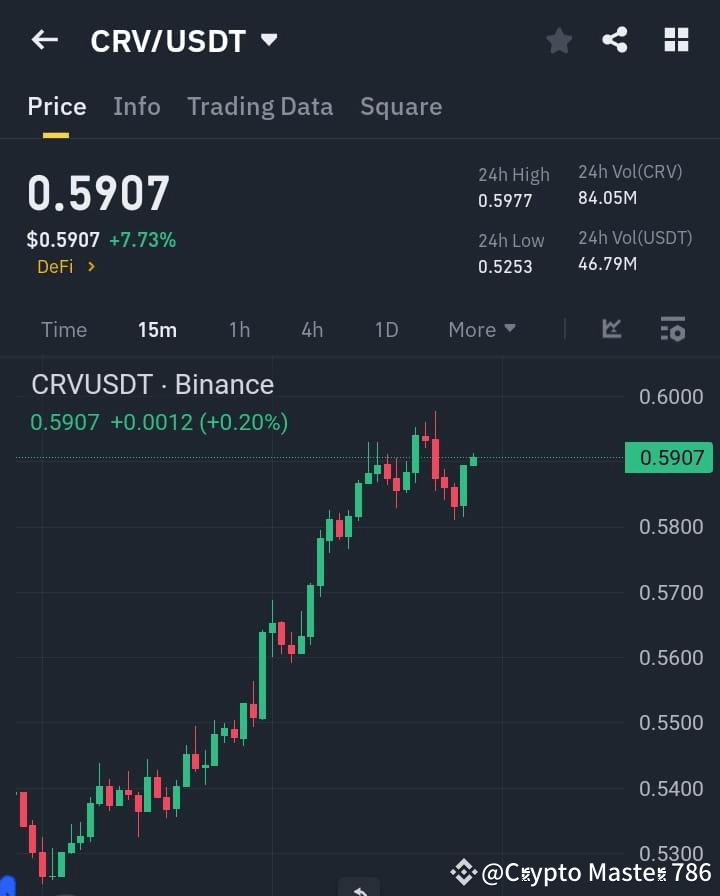Screen dimensions: 720x896
Task: Select the Time view option
Action: [64, 329]
